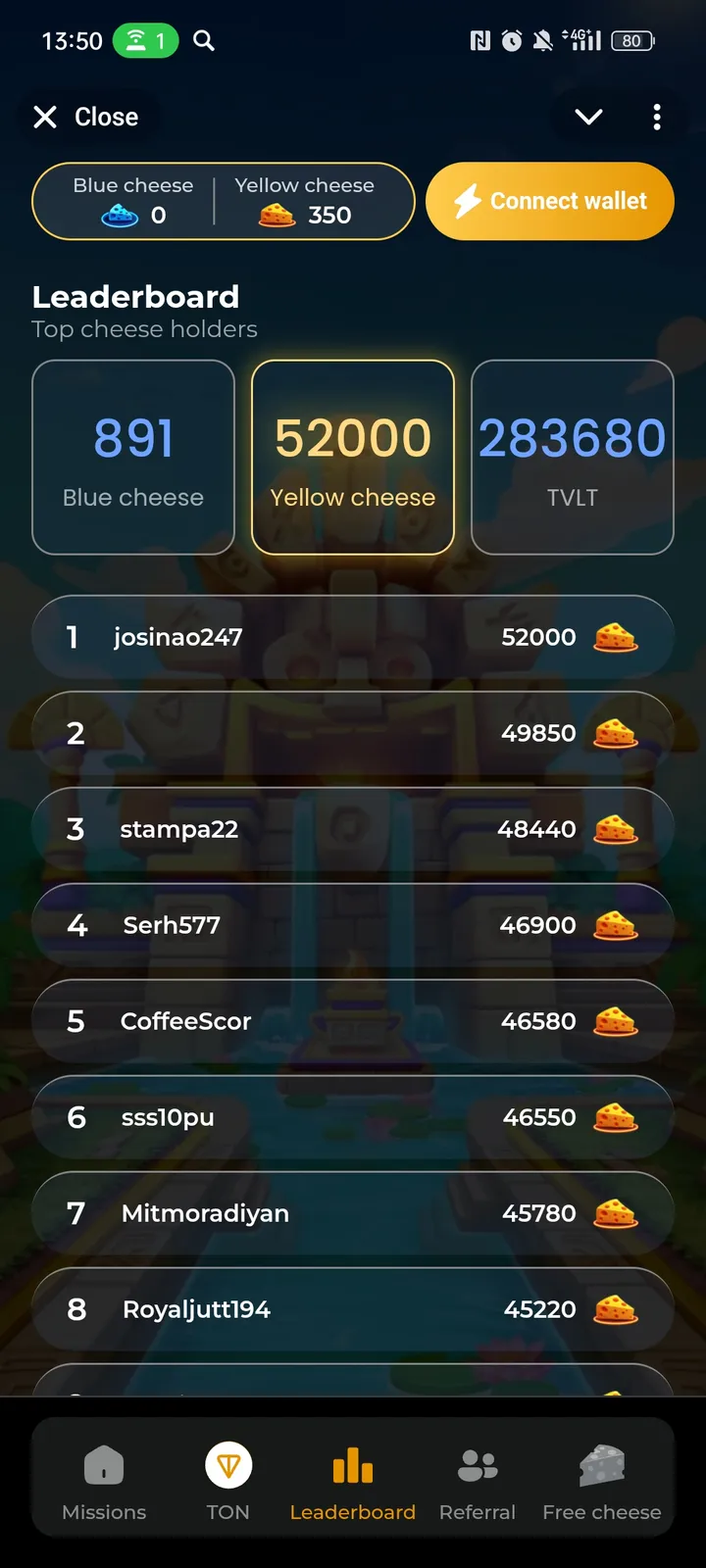
Task: Open Free cheese via the cheese wedge icon
Action: coord(602,1465)
